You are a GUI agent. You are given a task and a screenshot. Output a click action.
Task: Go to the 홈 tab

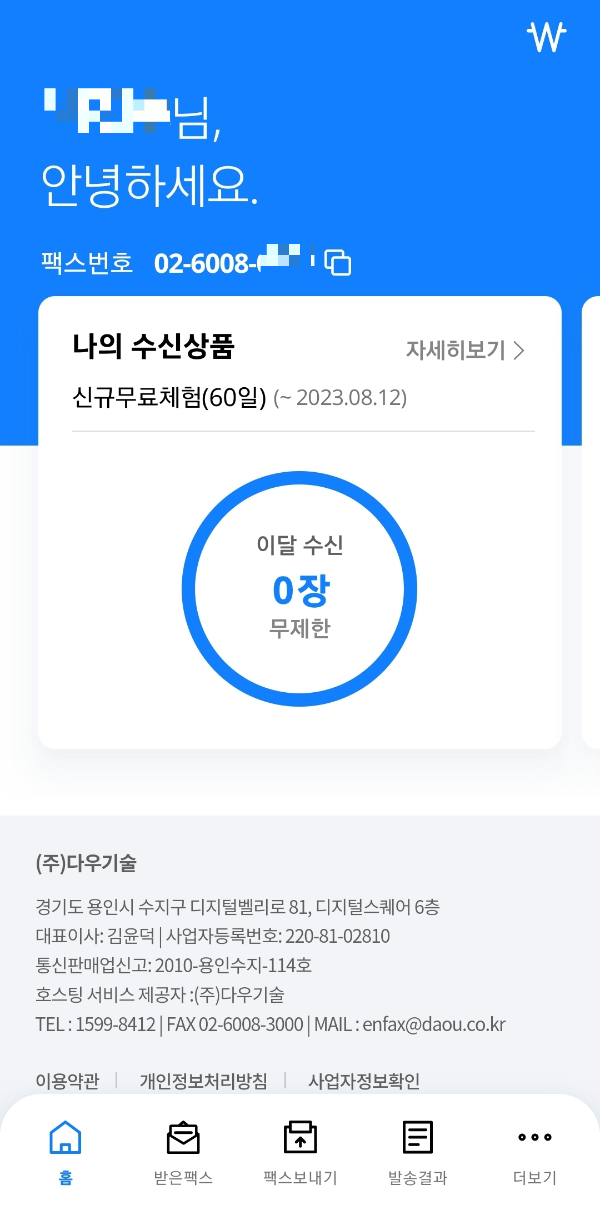[x=65, y=1152]
